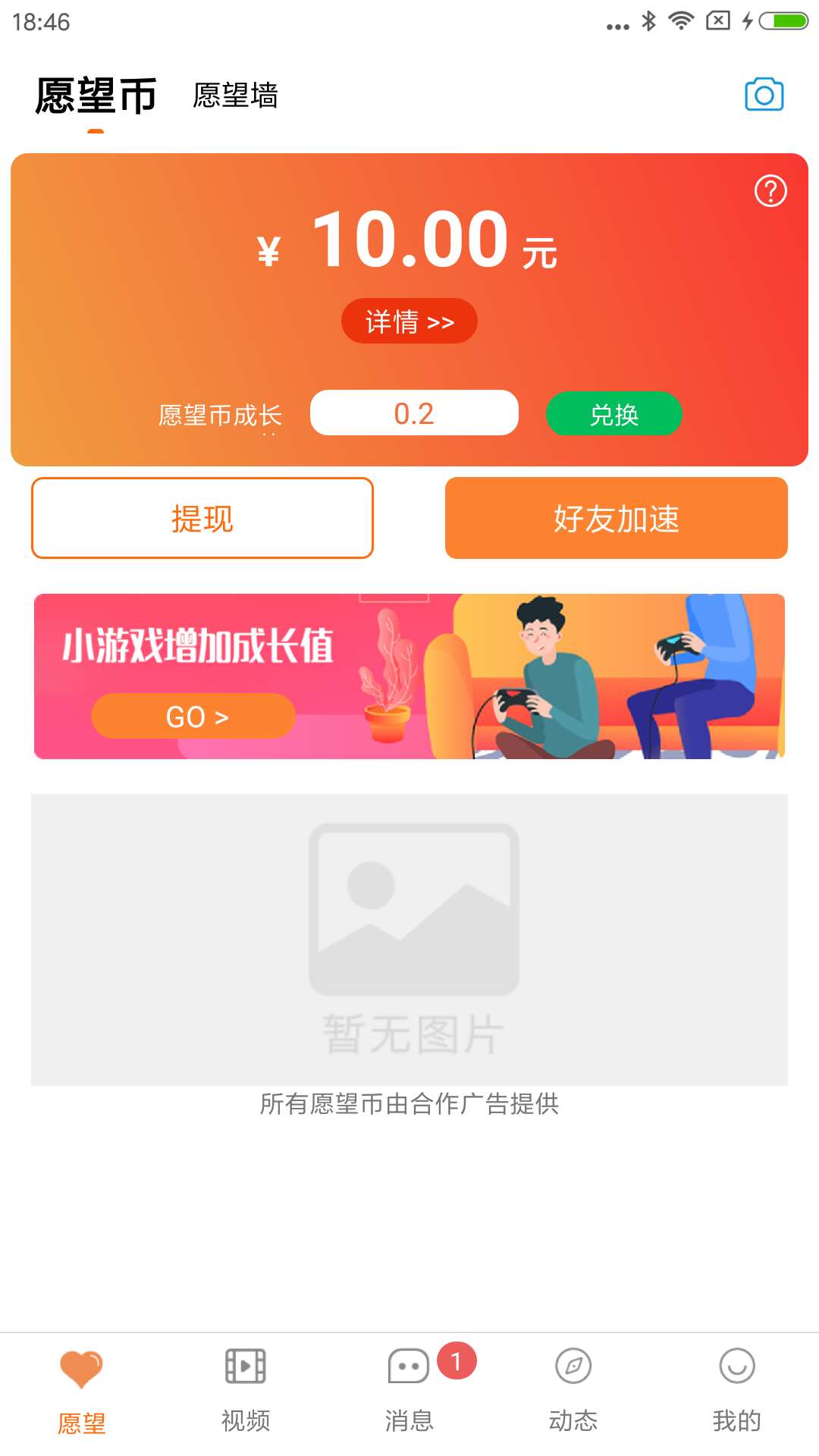Open 好友加速 friend boost
Screen dimensions: 819x1456
(616, 519)
